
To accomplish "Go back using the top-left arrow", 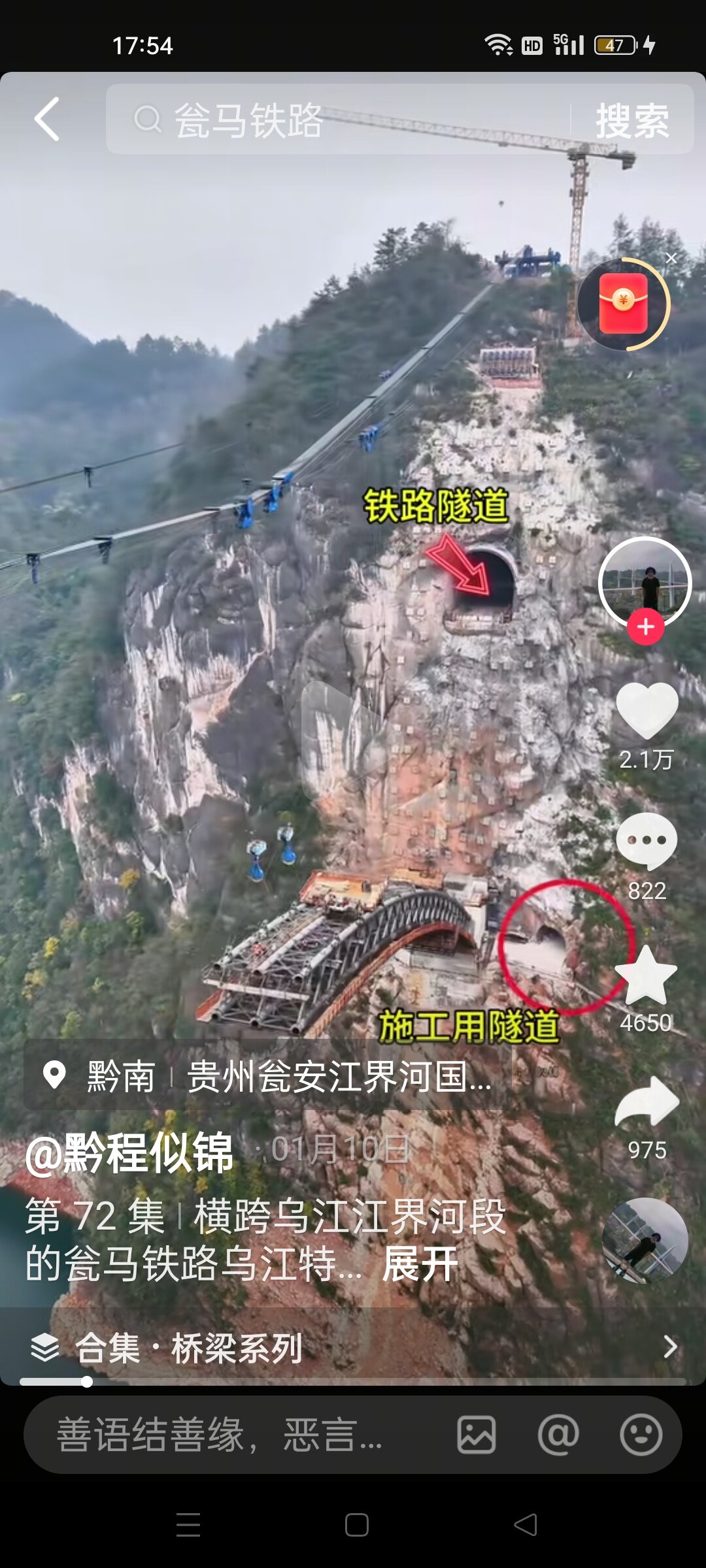I will tap(47, 120).
